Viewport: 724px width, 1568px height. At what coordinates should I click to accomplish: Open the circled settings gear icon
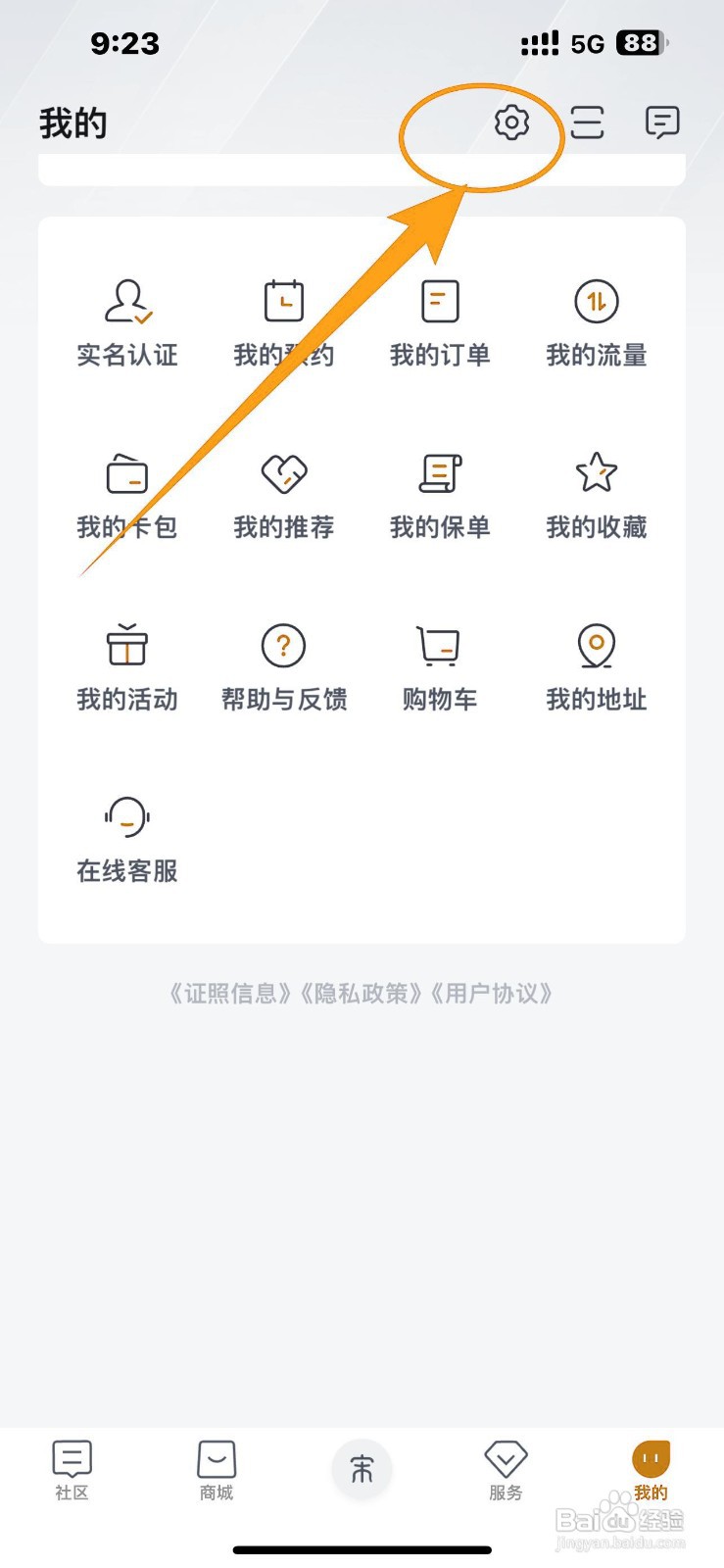[511, 123]
